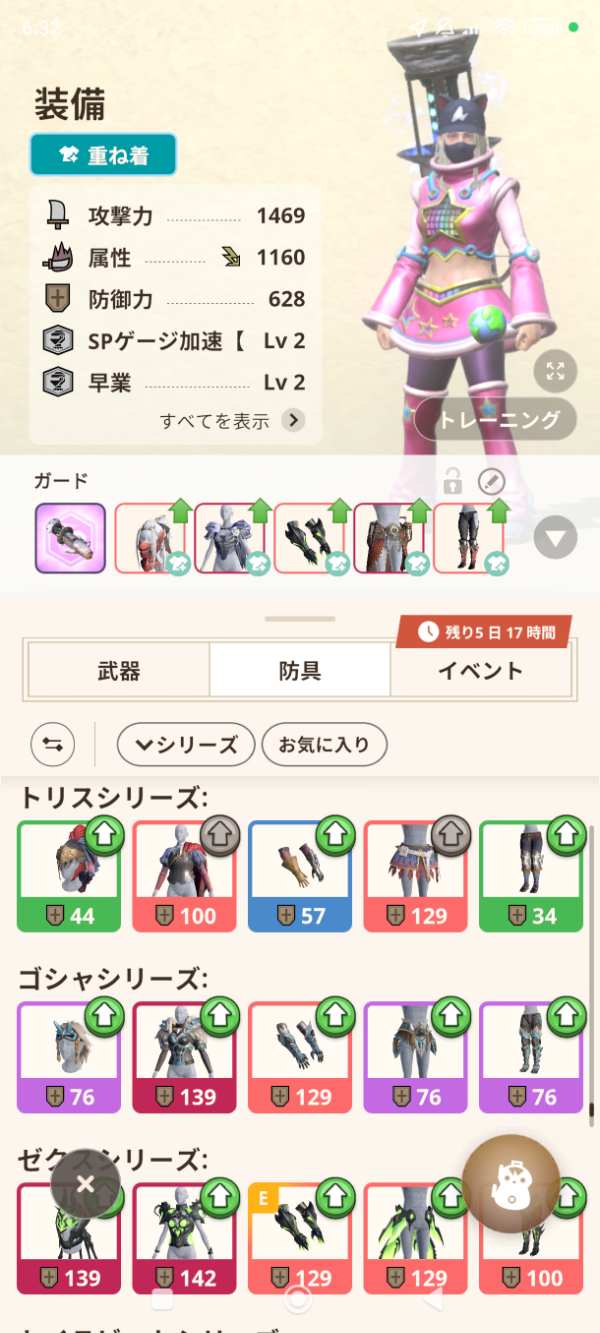Switch to the イベント tab
The width and height of the screenshot is (600, 1333).
(481, 671)
